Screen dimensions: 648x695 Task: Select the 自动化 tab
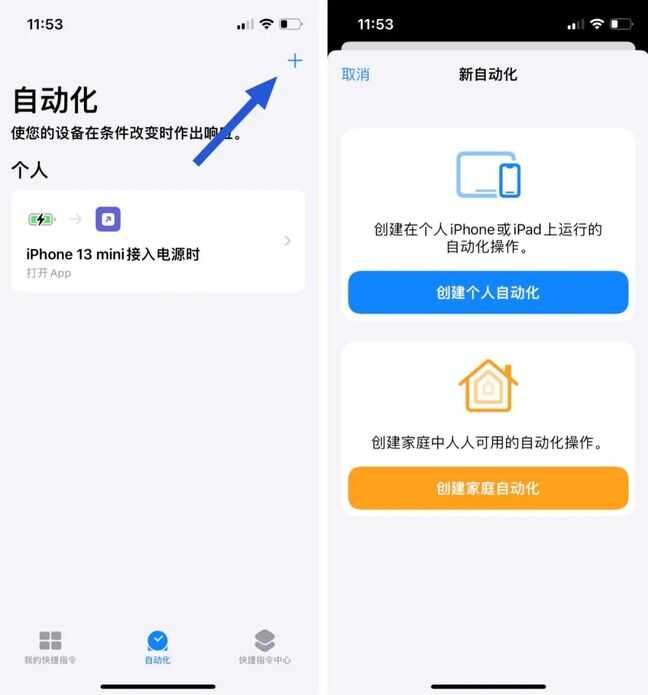[x=158, y=647]
